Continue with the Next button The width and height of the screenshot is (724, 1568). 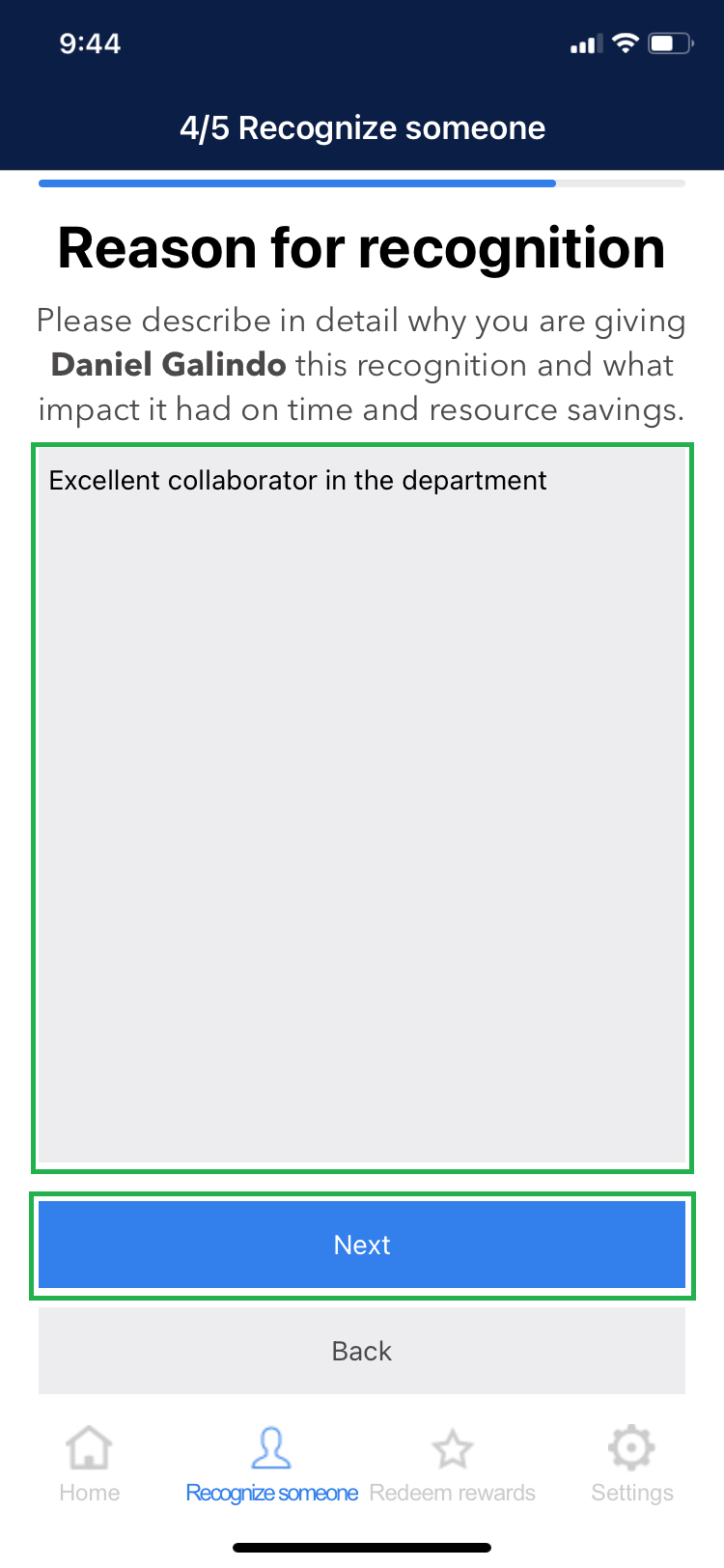coord(362,1245)
